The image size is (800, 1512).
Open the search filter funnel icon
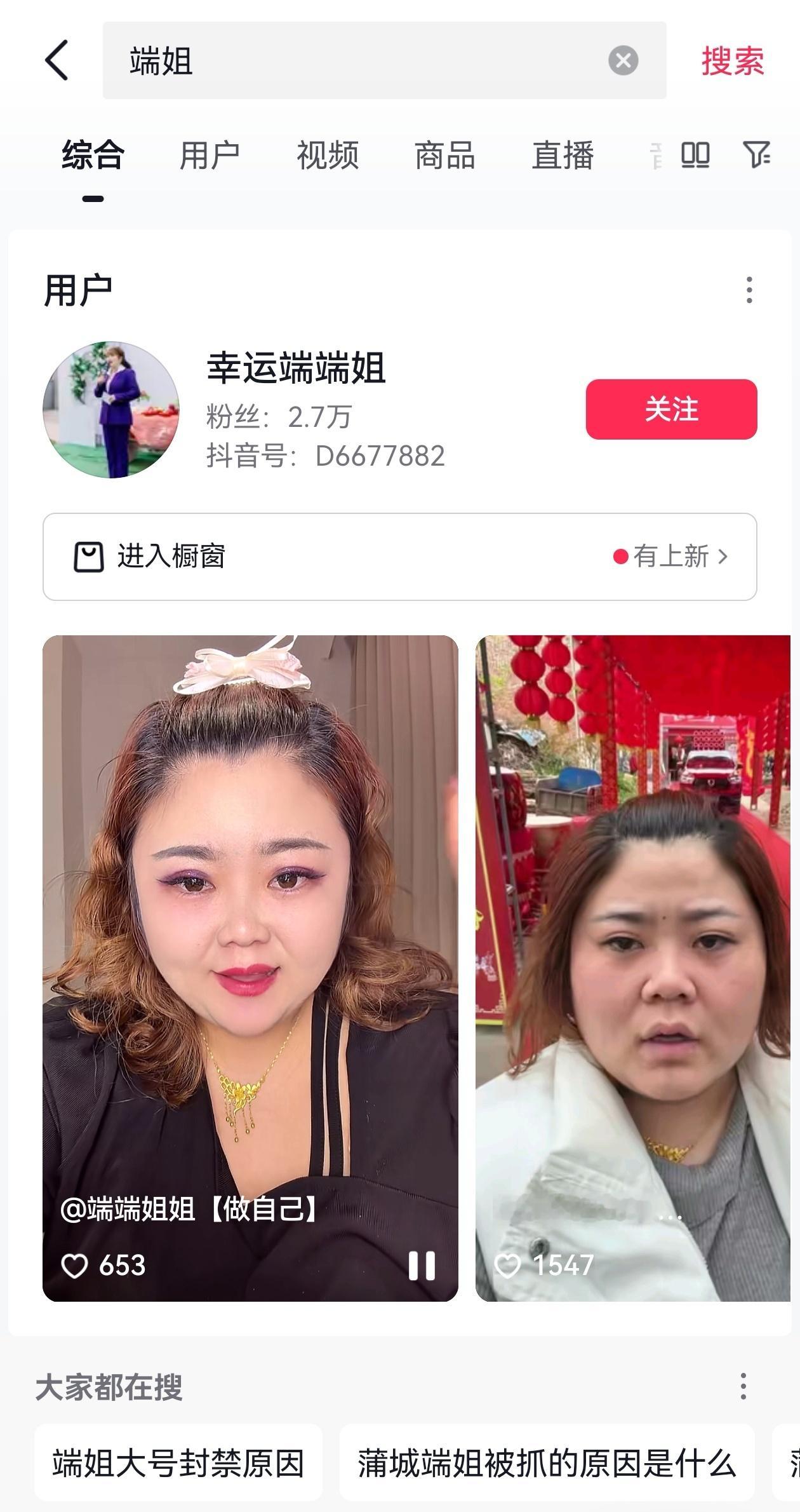click(x=756, y=154)
